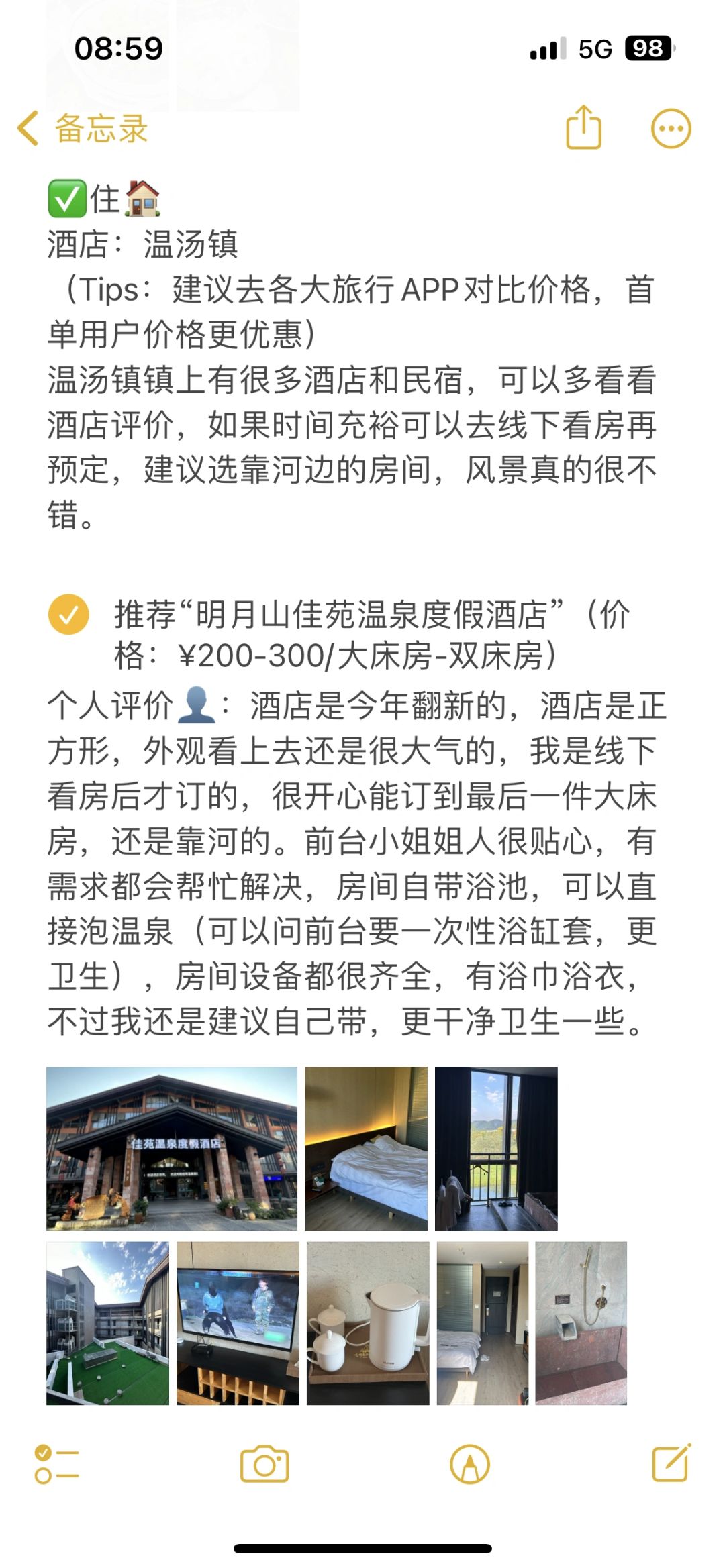Share this note
The image size is (725, 1568).
click(583, 127)
